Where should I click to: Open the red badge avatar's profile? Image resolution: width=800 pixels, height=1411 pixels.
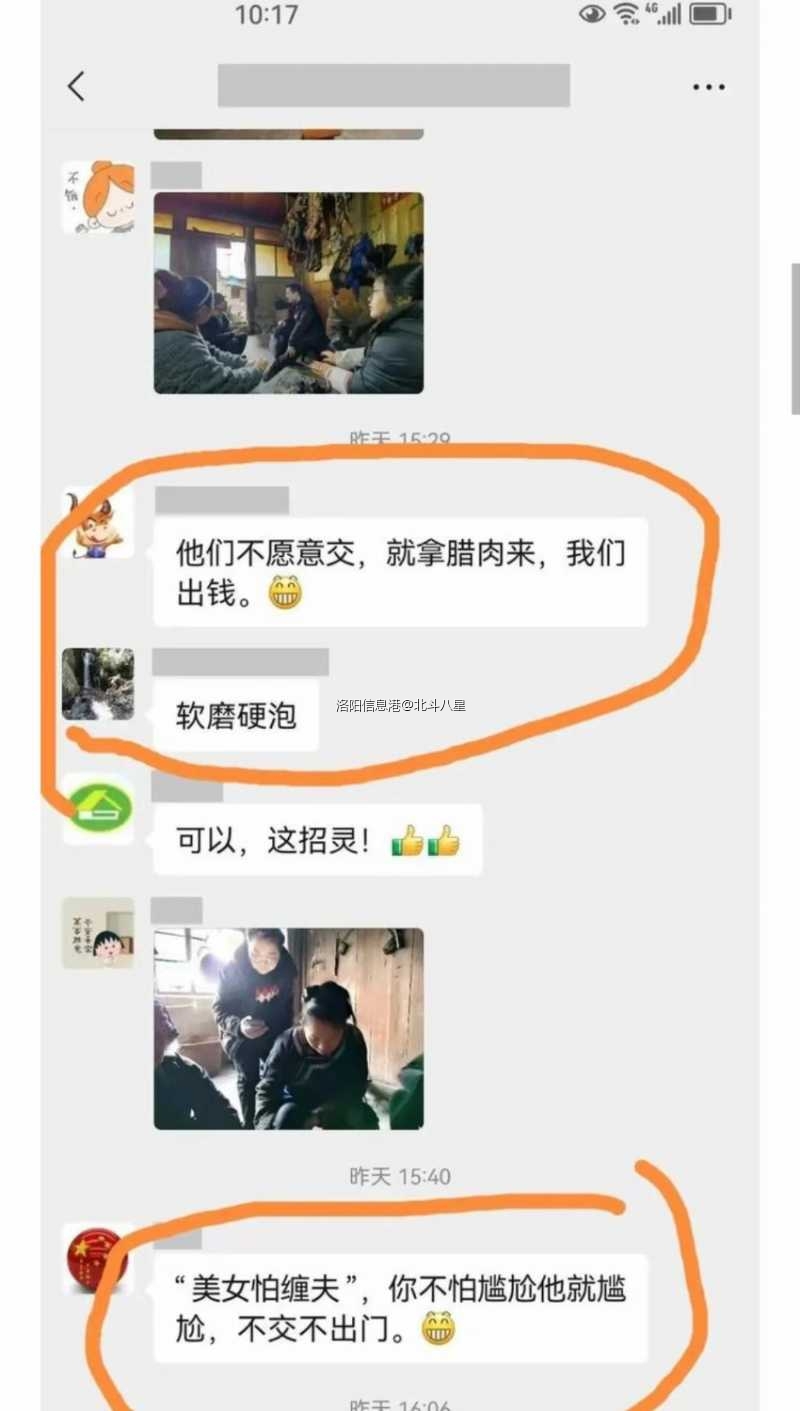(x=98, y=1258)
